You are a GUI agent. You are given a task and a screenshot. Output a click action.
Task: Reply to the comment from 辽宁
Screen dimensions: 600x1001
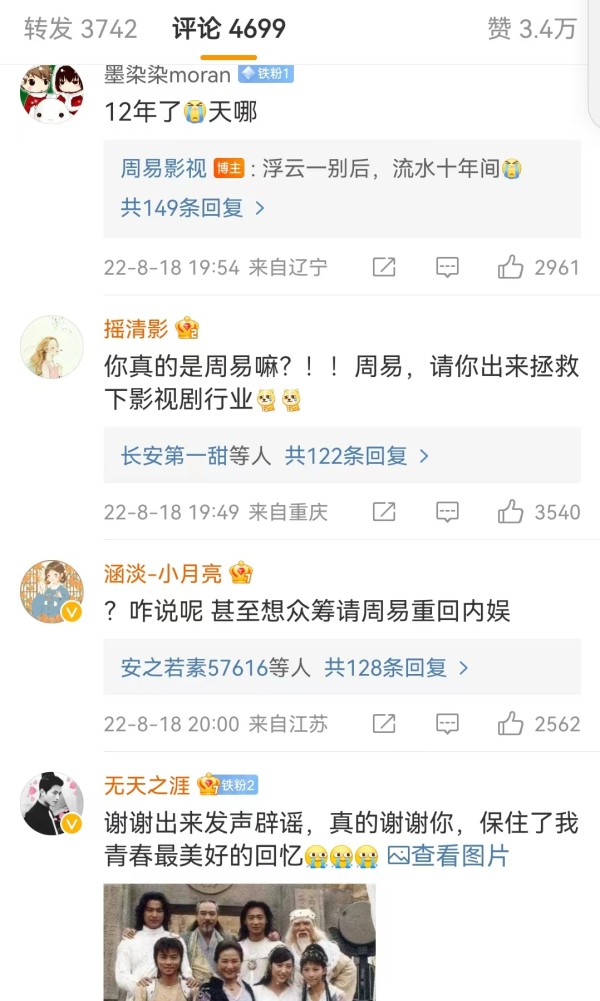point(447,267)
